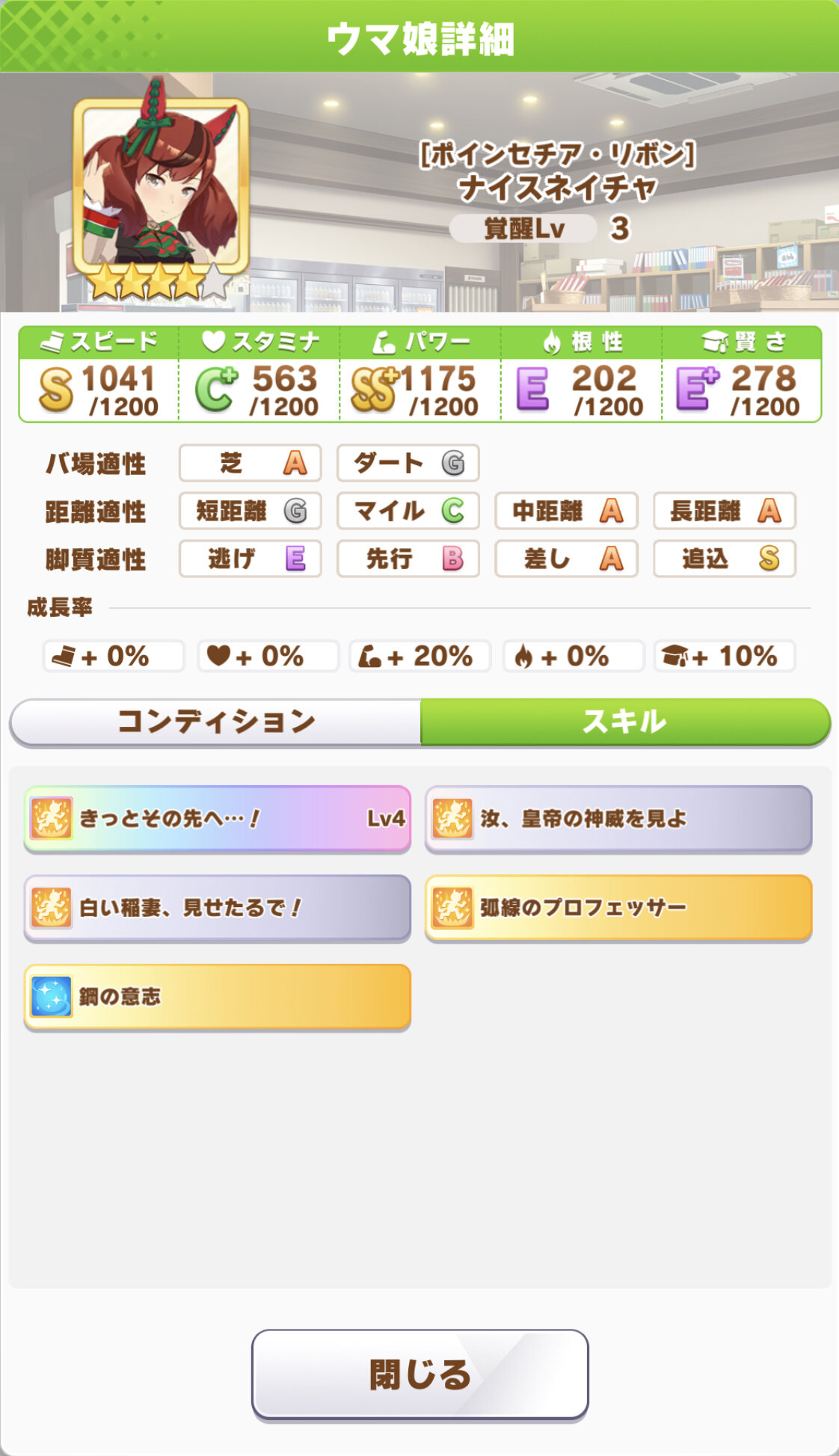Open the 鋼の意志 skill info
Screen dimensions: 839x1456
[217, 997]
